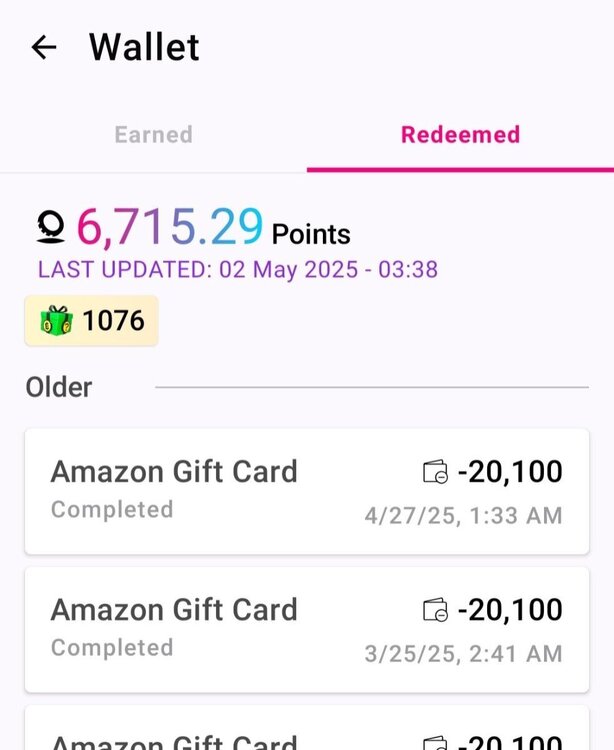Open the 1076 gift box badge
This screenshot has height=750, width=614.
click(x=92, y=321)
